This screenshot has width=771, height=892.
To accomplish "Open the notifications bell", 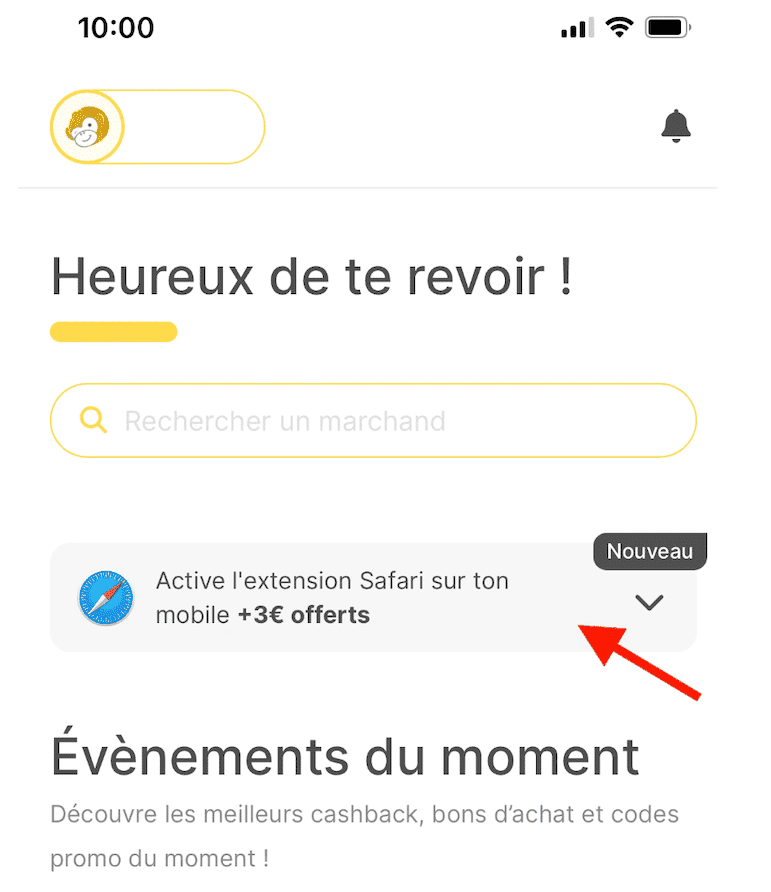I will coord(676,126).
